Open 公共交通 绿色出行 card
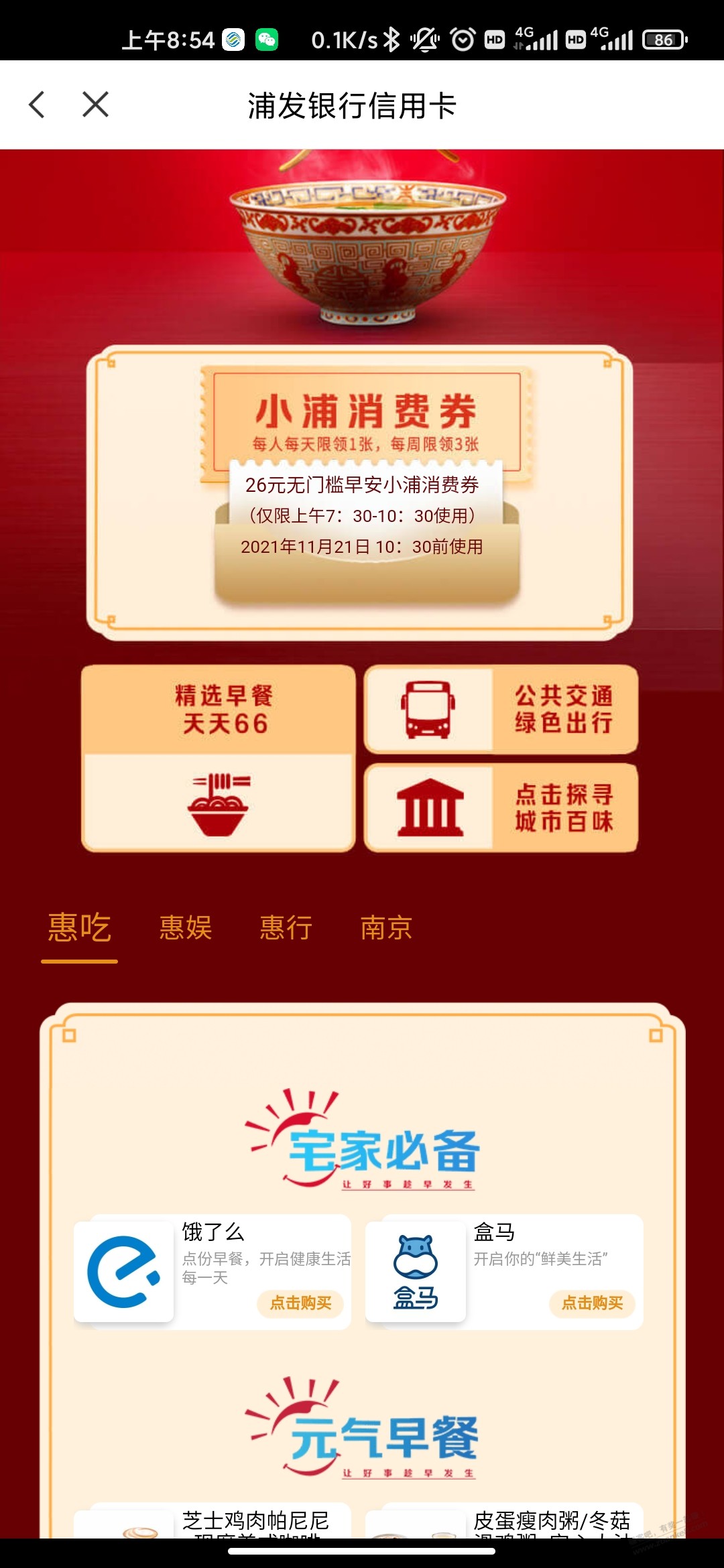 pos(500,709)
